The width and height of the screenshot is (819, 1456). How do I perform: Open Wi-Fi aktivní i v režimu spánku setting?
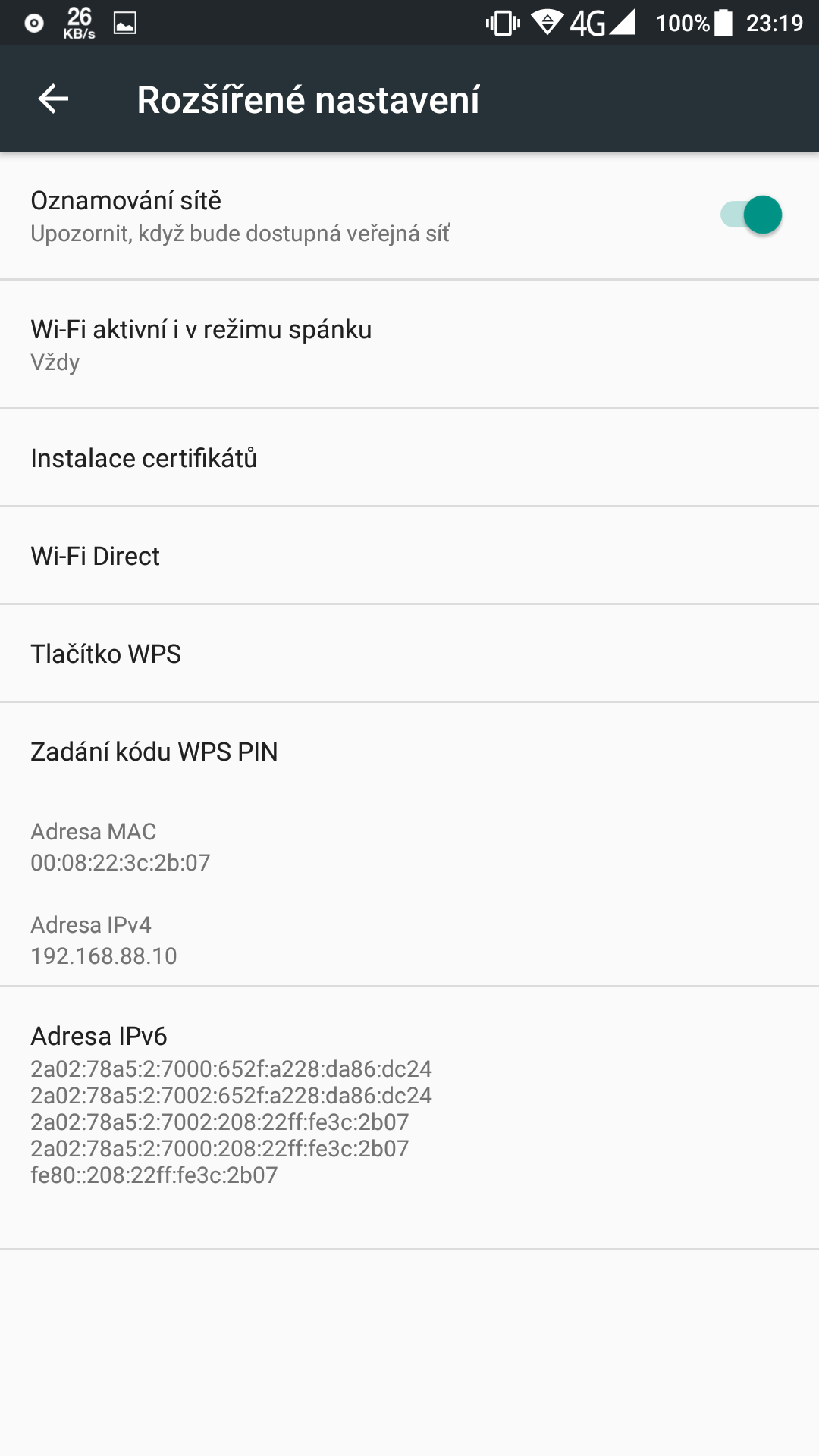tap(409, 344)
